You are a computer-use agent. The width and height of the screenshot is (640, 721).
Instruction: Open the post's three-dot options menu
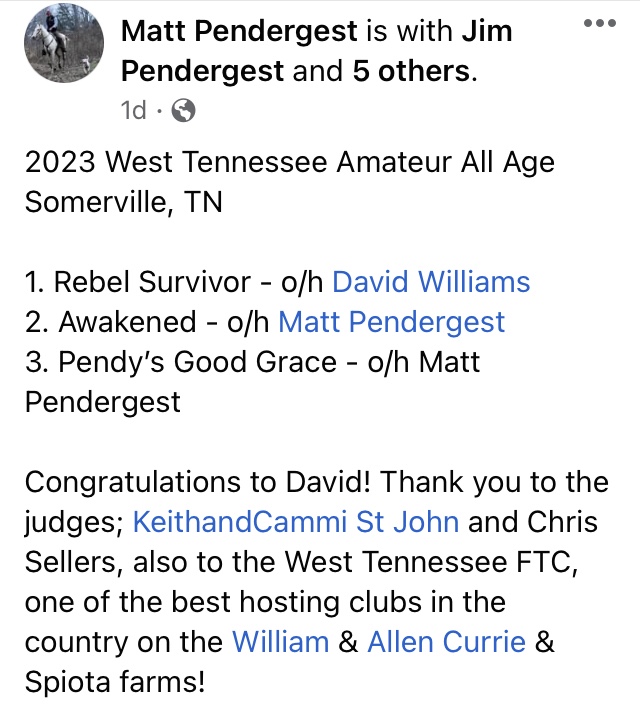pyautogui.click(x=599, y=23)
